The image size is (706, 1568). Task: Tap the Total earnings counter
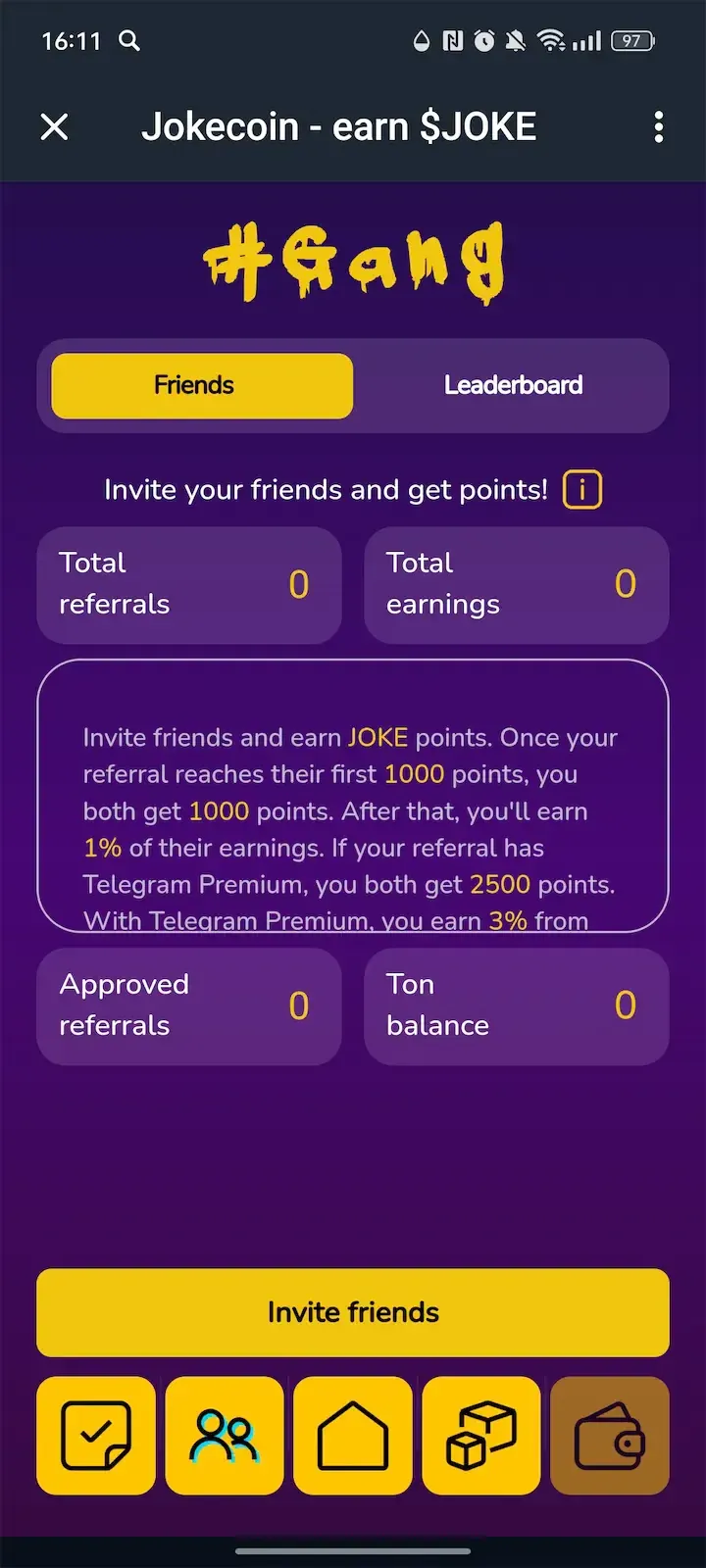point(517,584)
